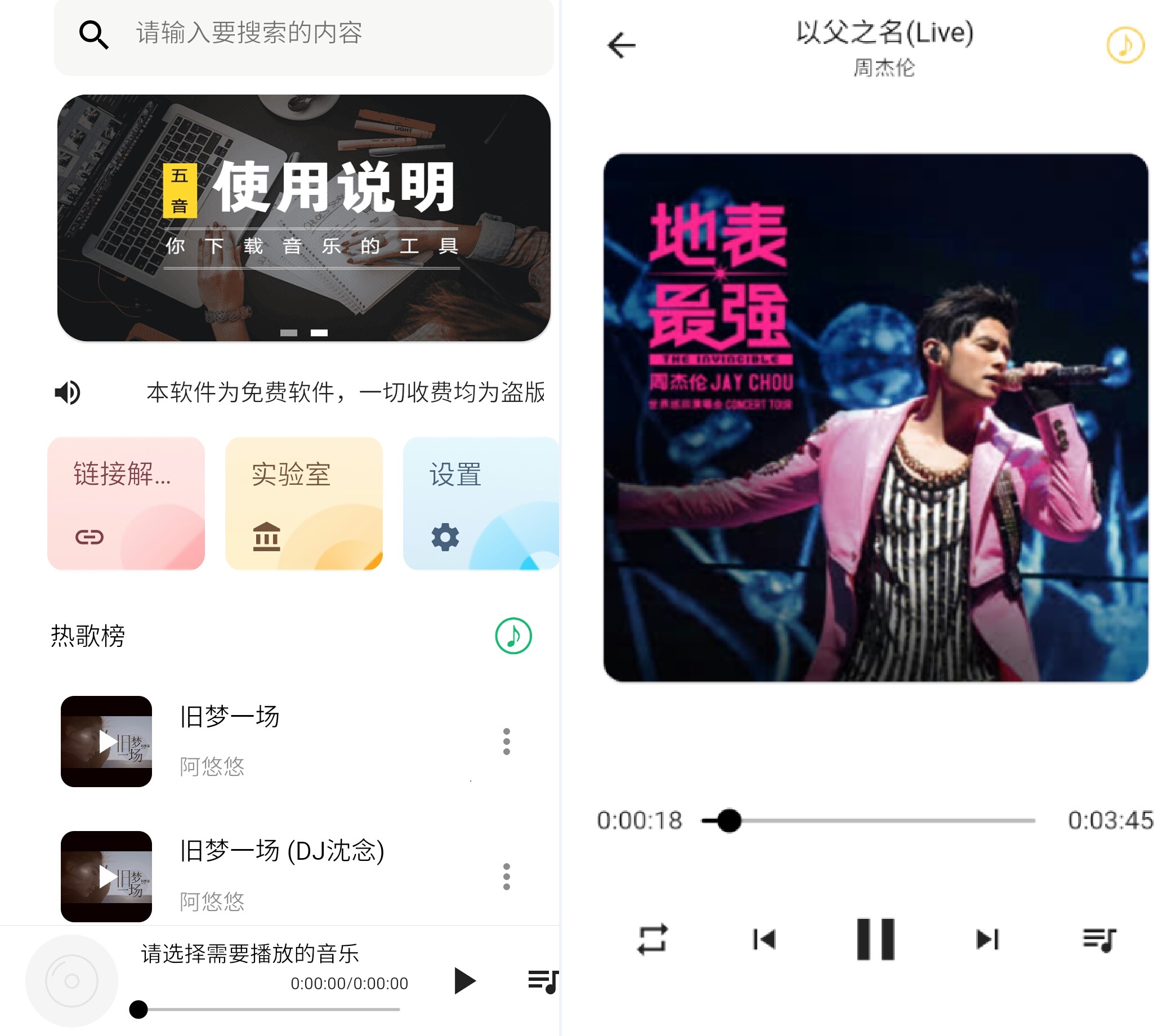Tap the search input field

(x=321, y=33)
